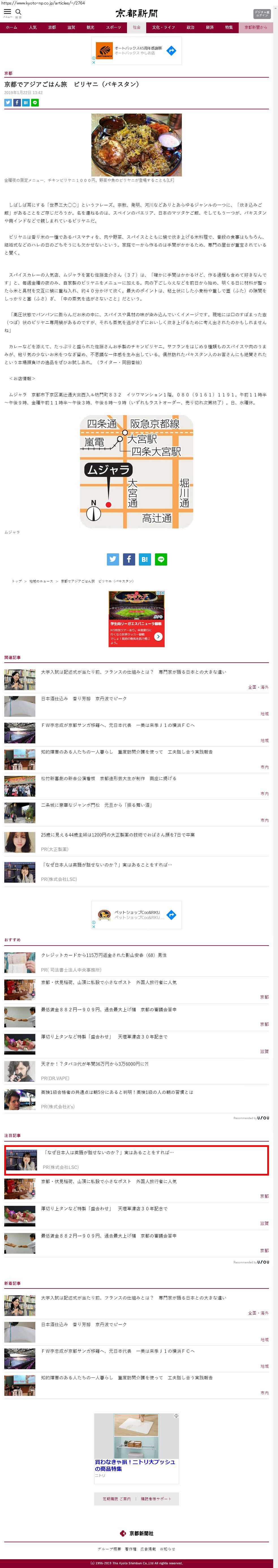
Task: Open 地域のニュース breadcrumb link
Action: click(x=41, y=581)
